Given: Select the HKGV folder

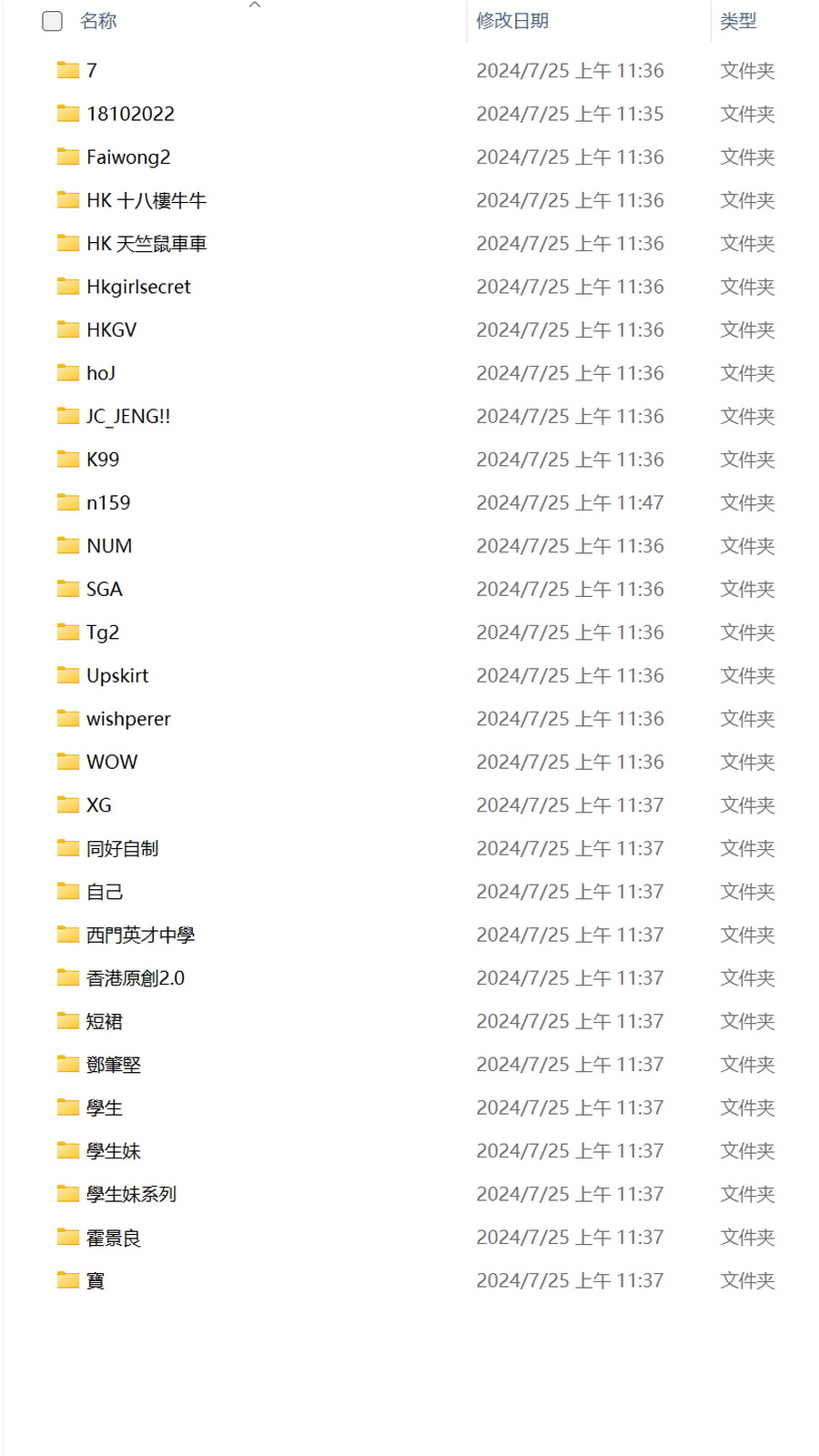Looking at the screenshot, I should tap(111, 330).
